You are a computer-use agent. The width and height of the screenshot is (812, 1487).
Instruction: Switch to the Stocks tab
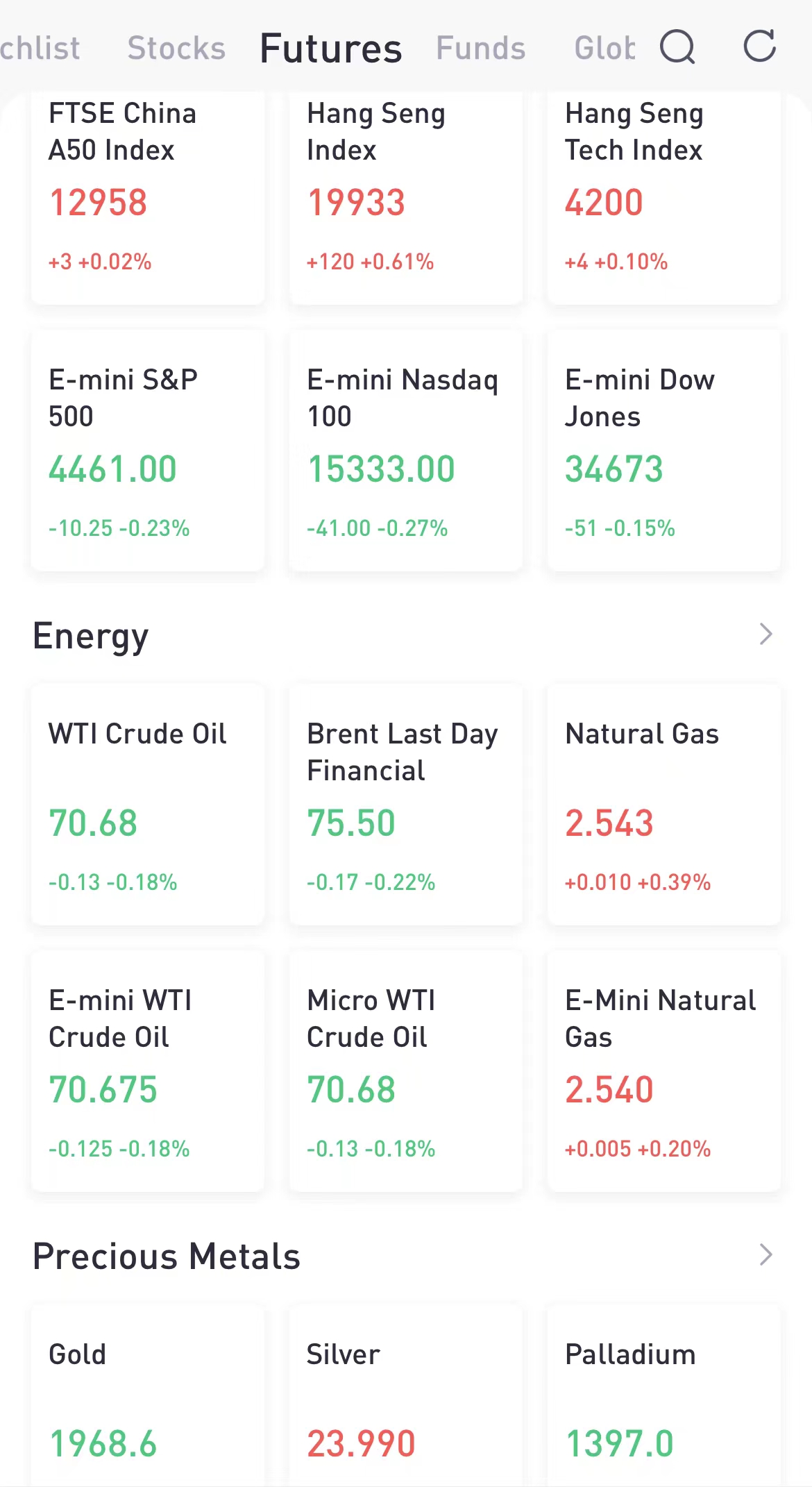click(176, 49)
